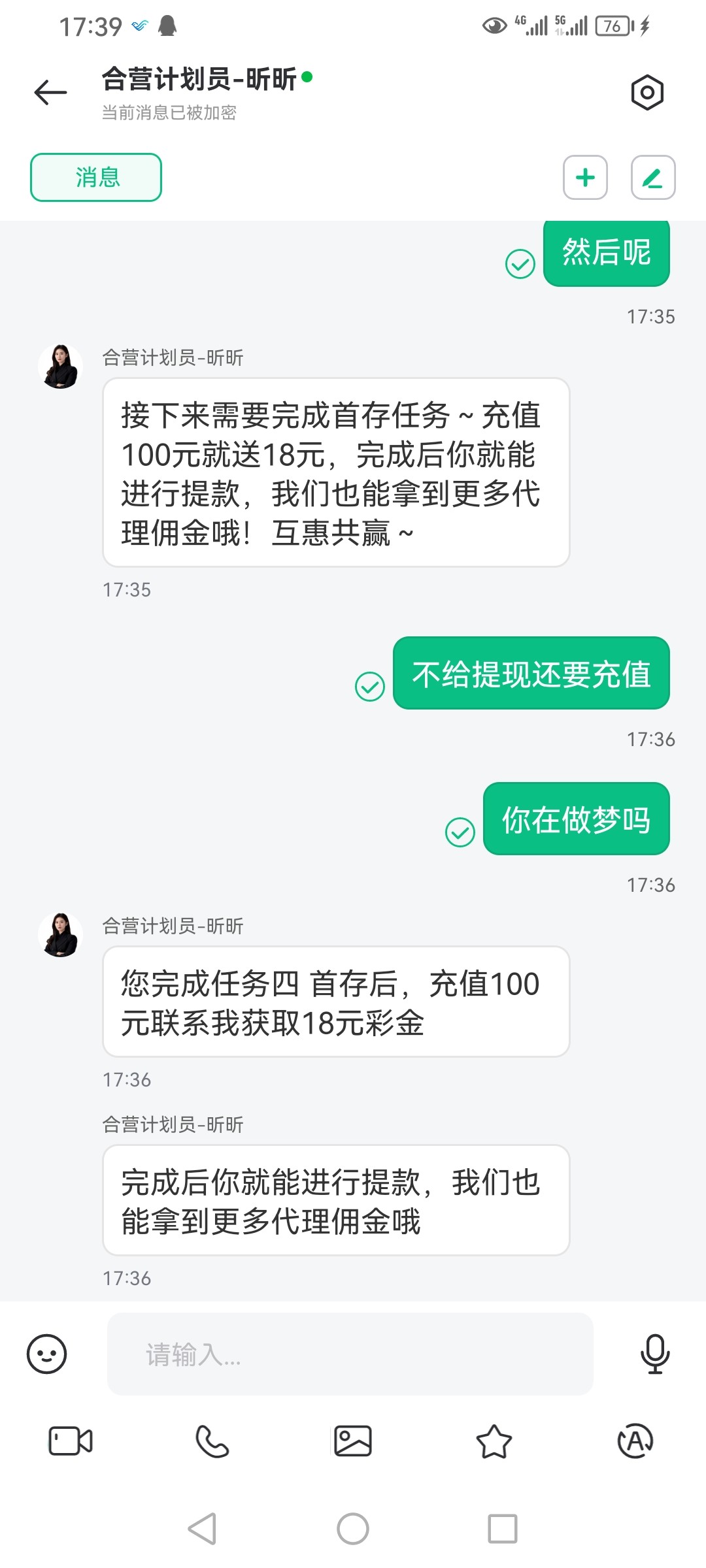Screen dimensions: 706x1568
Task: Open chat settings hexagon icon
Action: point(647,92)
